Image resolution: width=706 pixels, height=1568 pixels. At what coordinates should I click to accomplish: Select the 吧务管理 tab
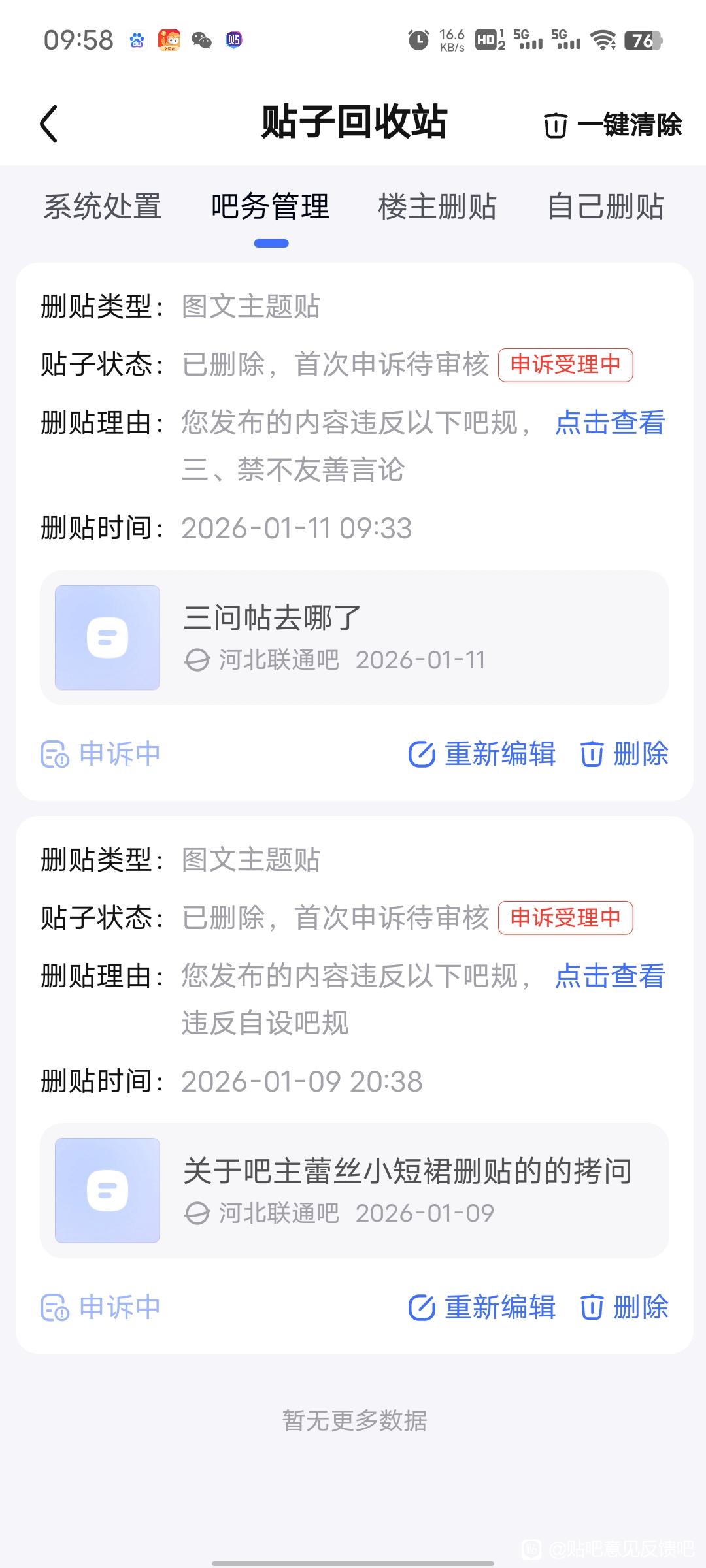271,207
